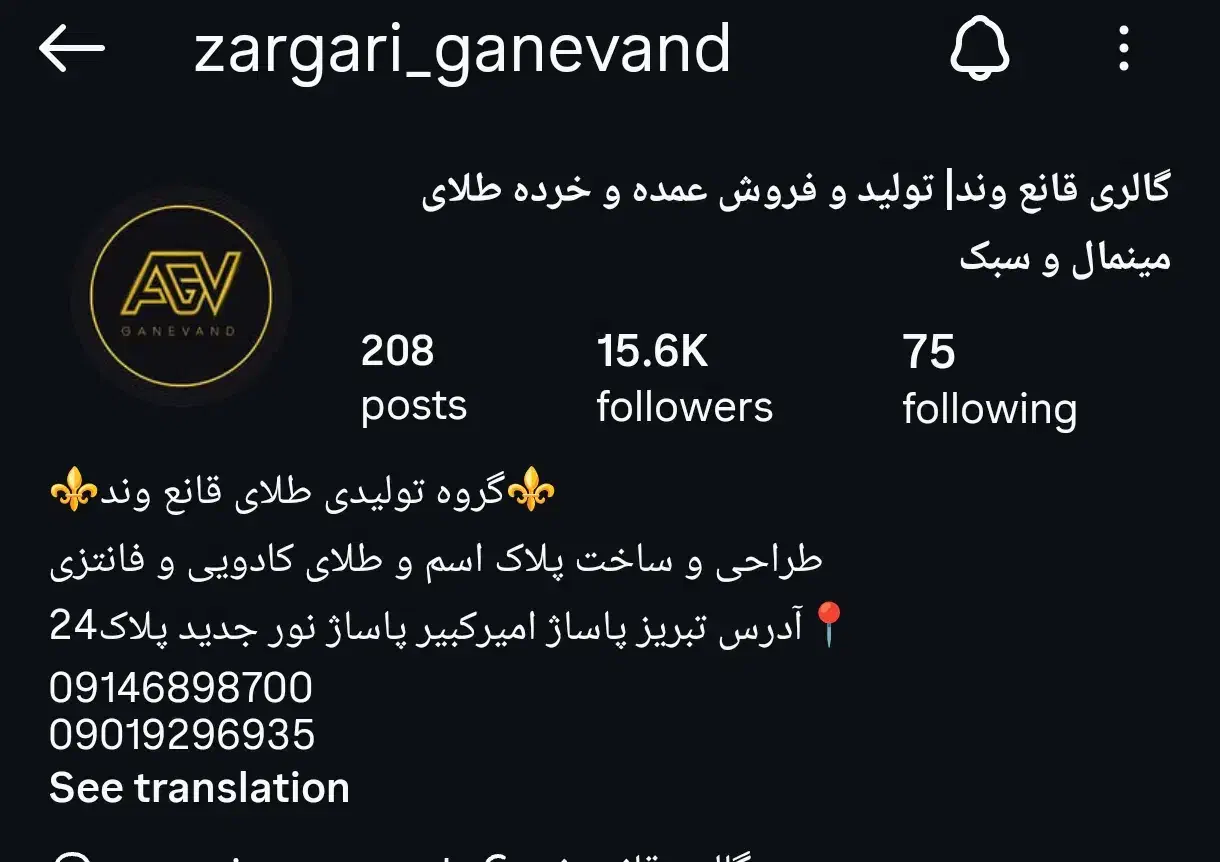Viewport: 1220px width, 862px height.
Task: Open the Ganevand profile picture
Action: pos(181,295)
